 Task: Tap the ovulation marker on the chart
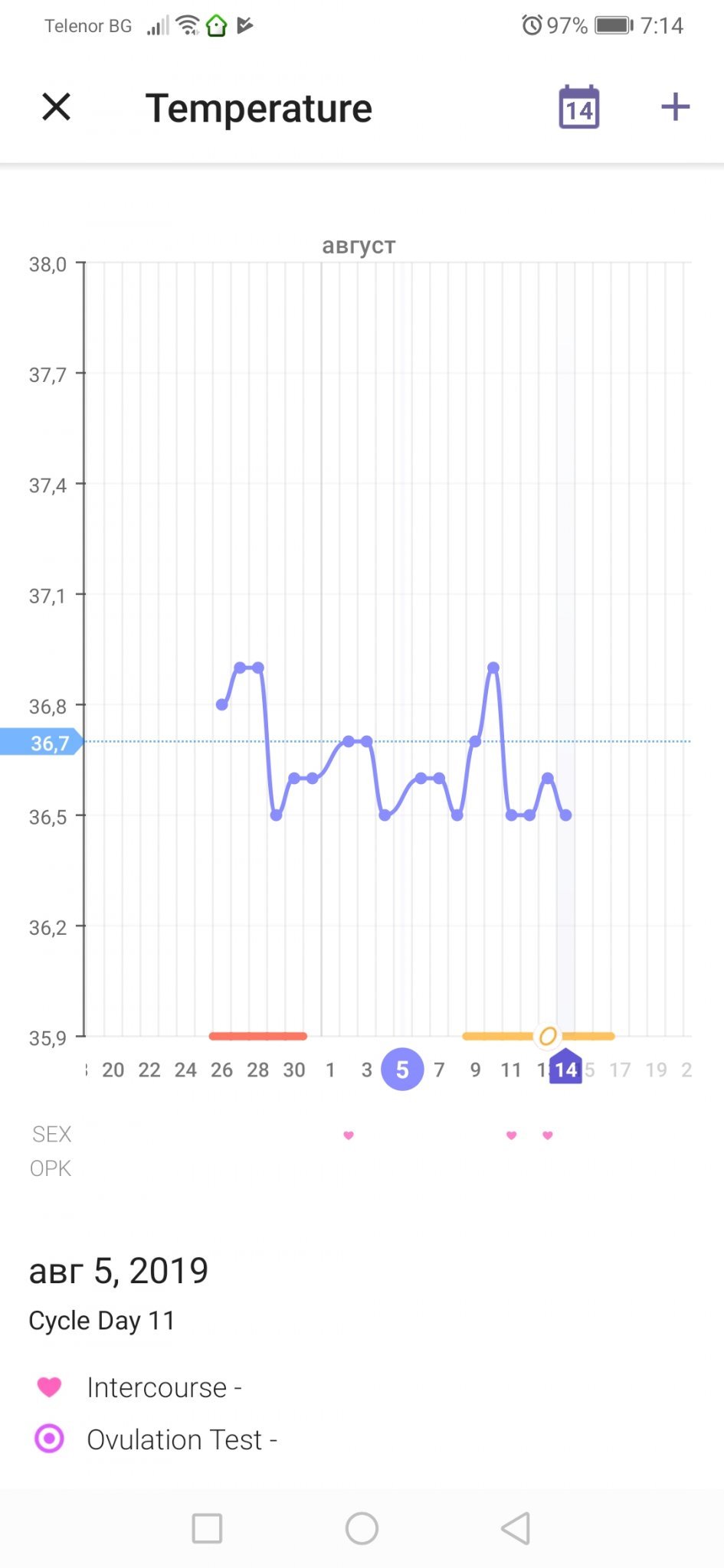(547, 1037)
